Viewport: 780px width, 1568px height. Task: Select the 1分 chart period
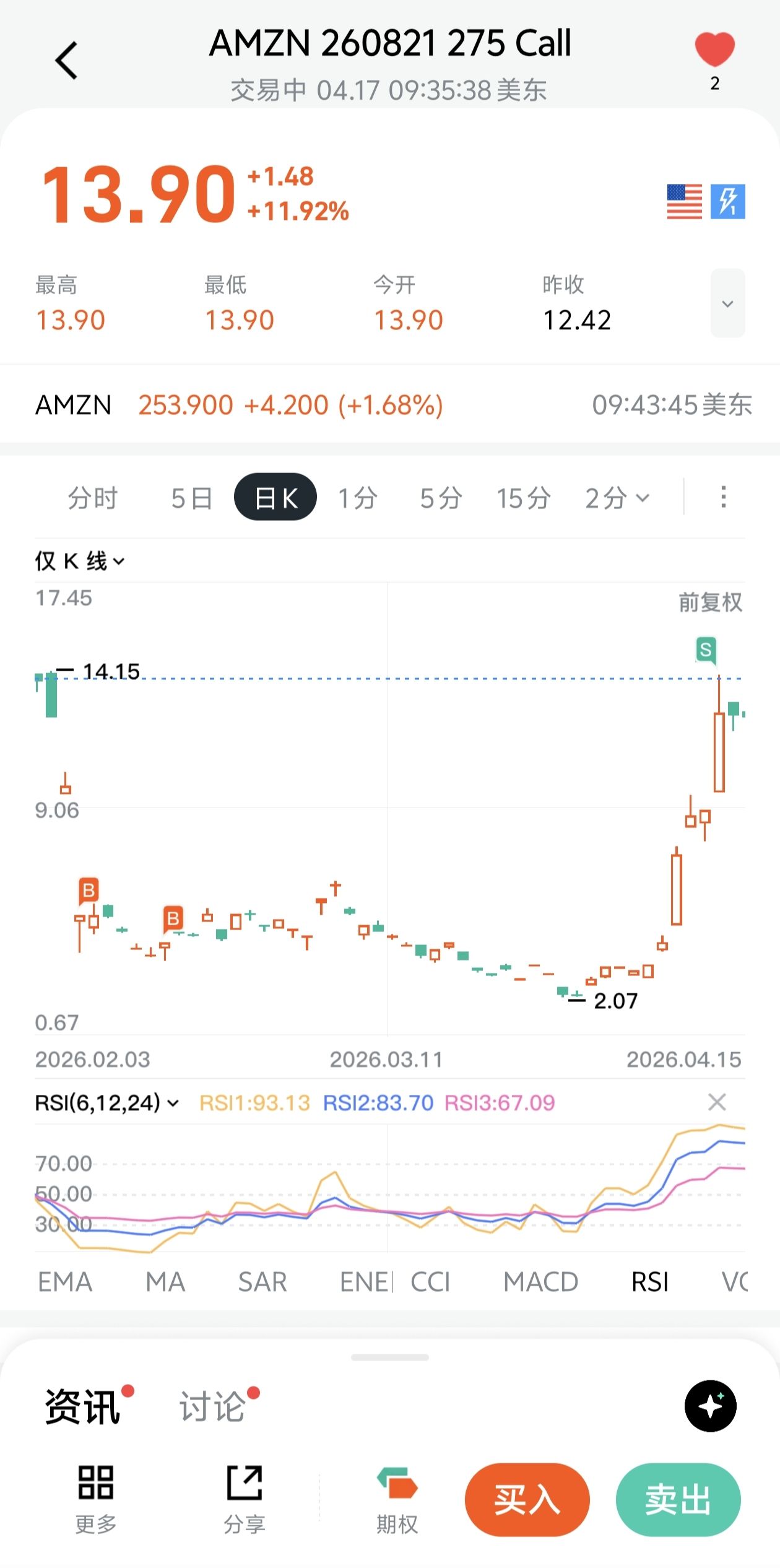(358, 498)
